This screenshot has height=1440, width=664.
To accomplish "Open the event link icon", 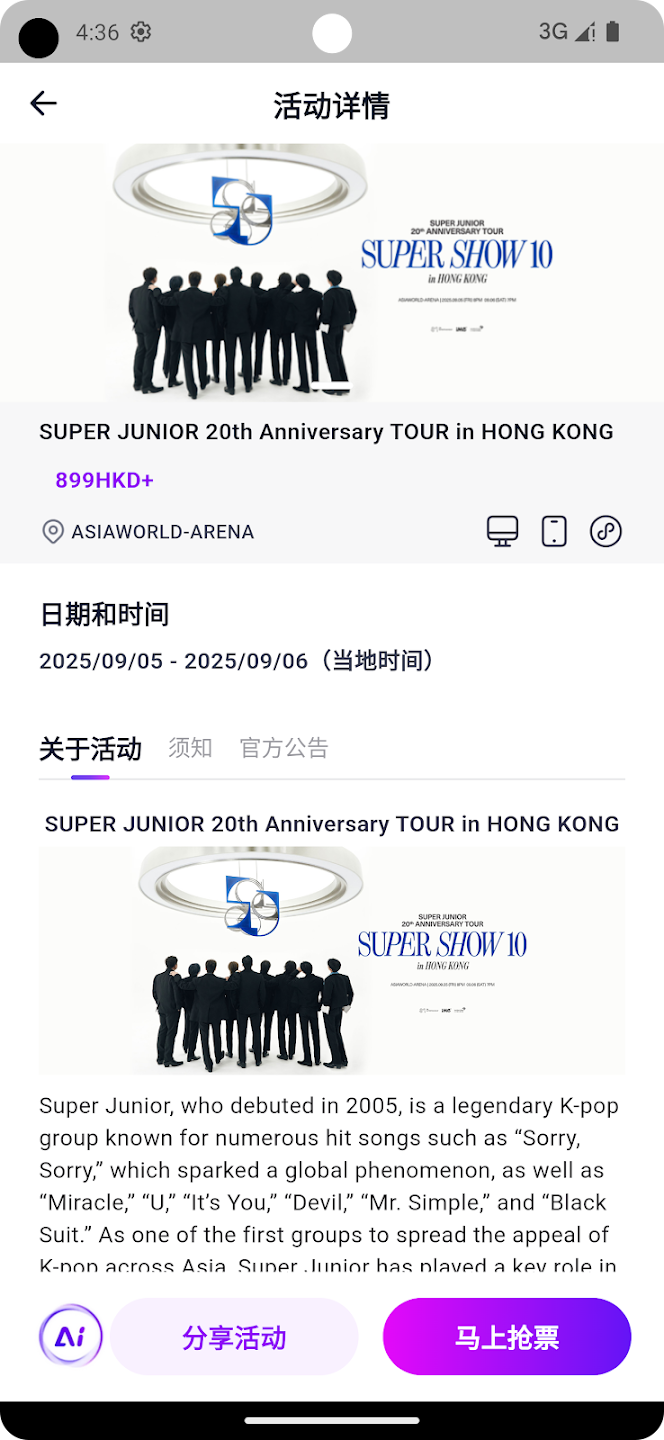I will pyautogui.click(x=605, y=531).
